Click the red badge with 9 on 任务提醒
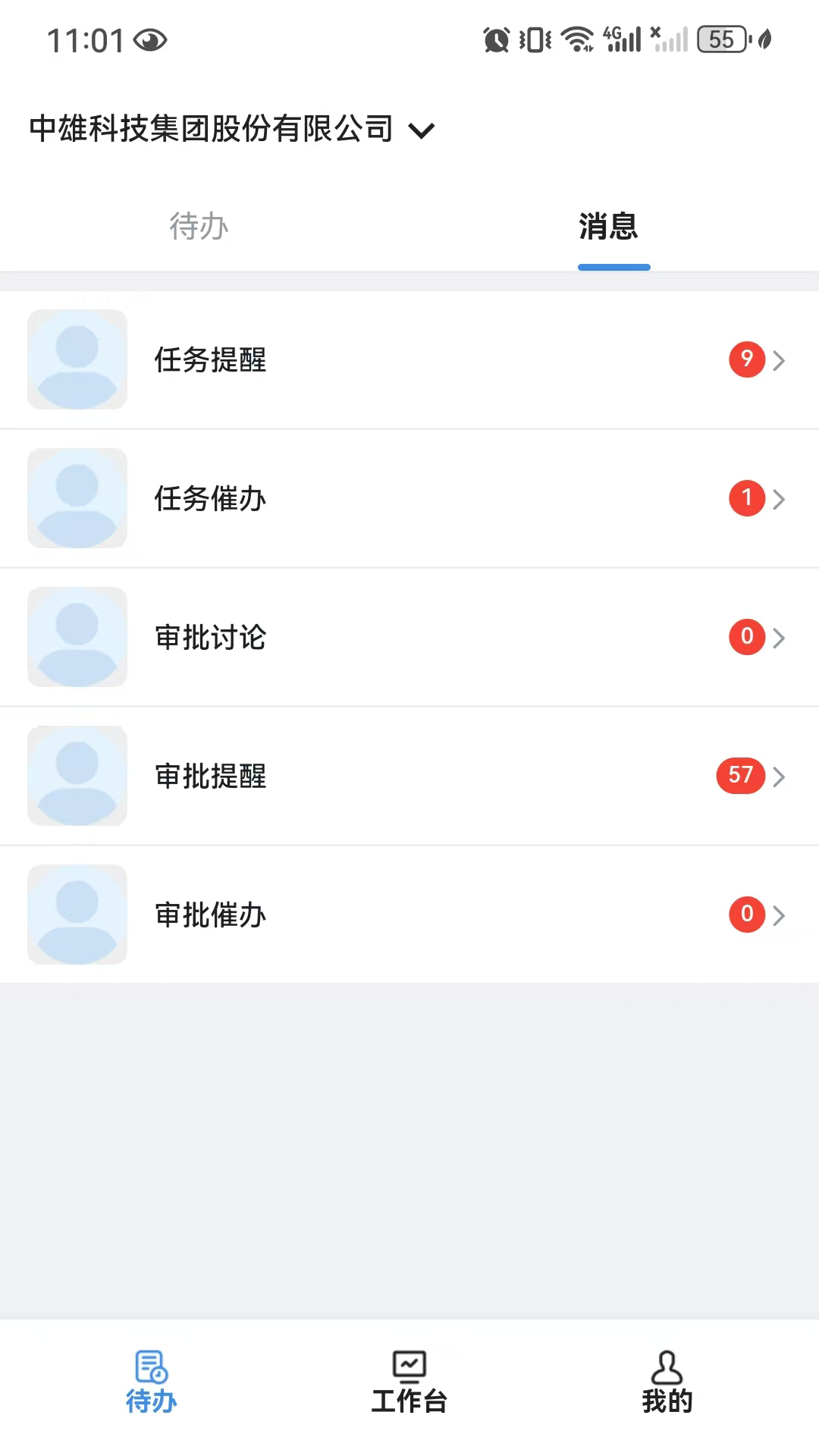This screenshot has width=819, height=1456. tap(747, 360)
